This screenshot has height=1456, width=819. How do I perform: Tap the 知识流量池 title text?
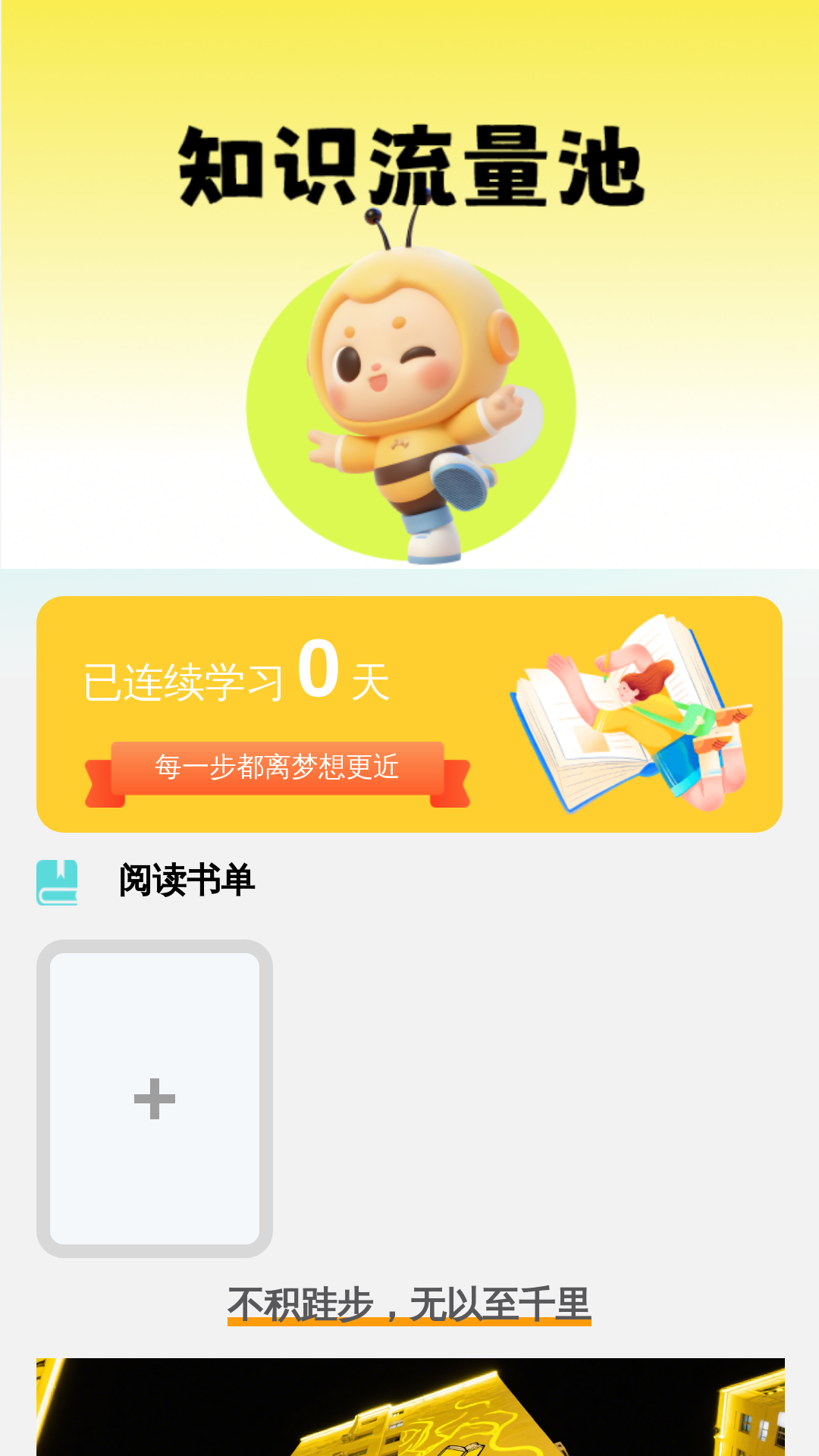coord(409,163)
